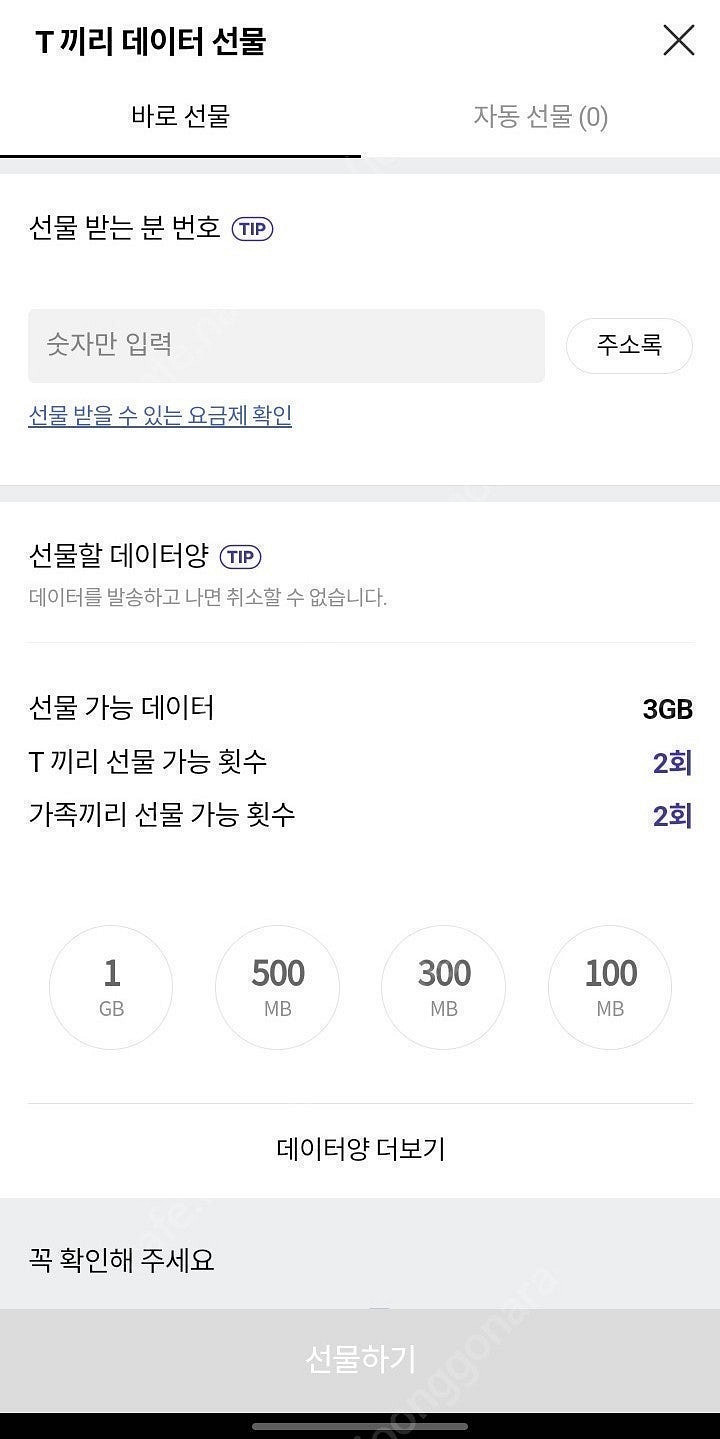Select the 1GB data amount circle
This screenshot has height=1439, width=720.
(111, 987)
